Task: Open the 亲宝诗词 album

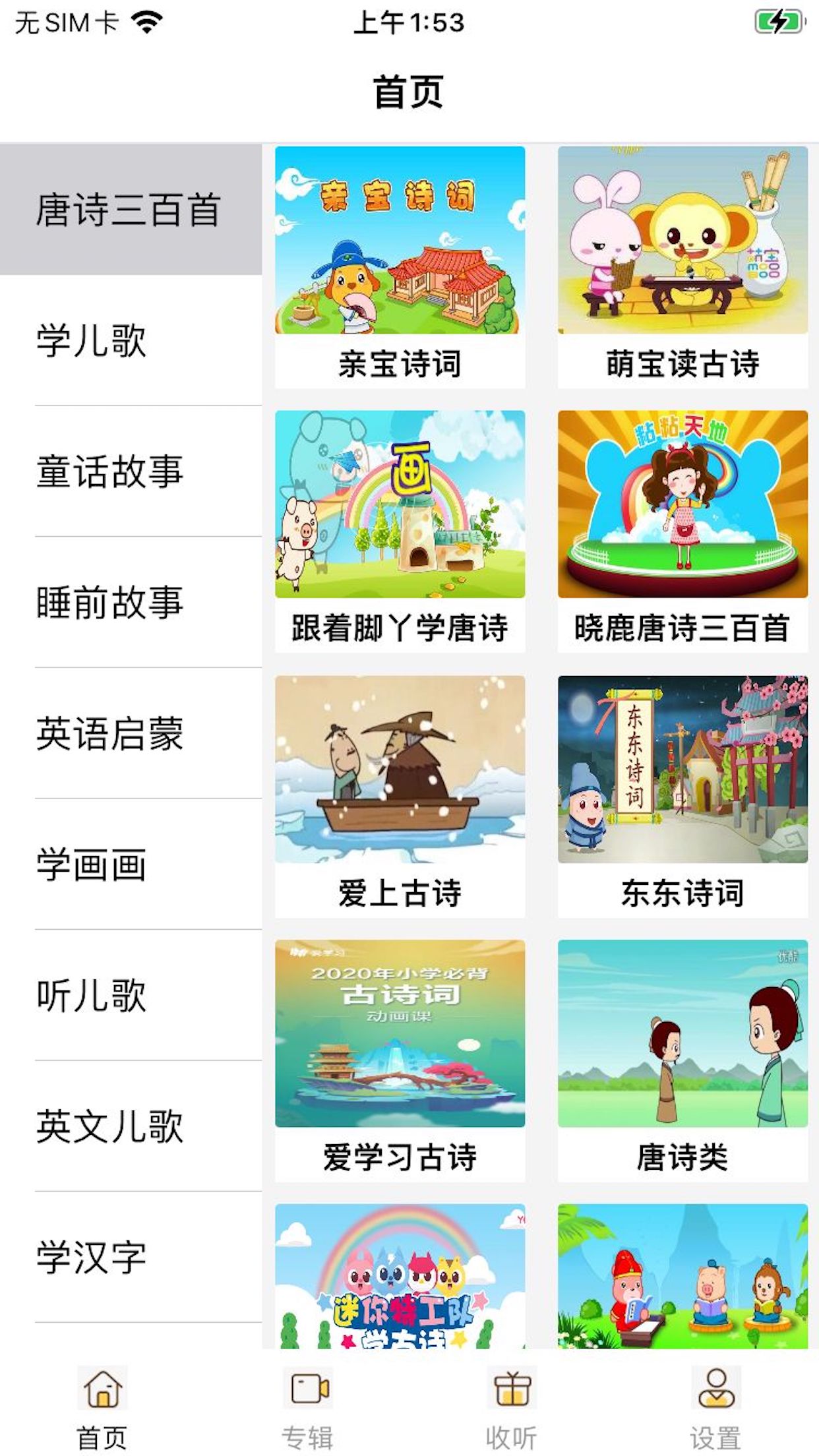Action: [x=400, y=267]
